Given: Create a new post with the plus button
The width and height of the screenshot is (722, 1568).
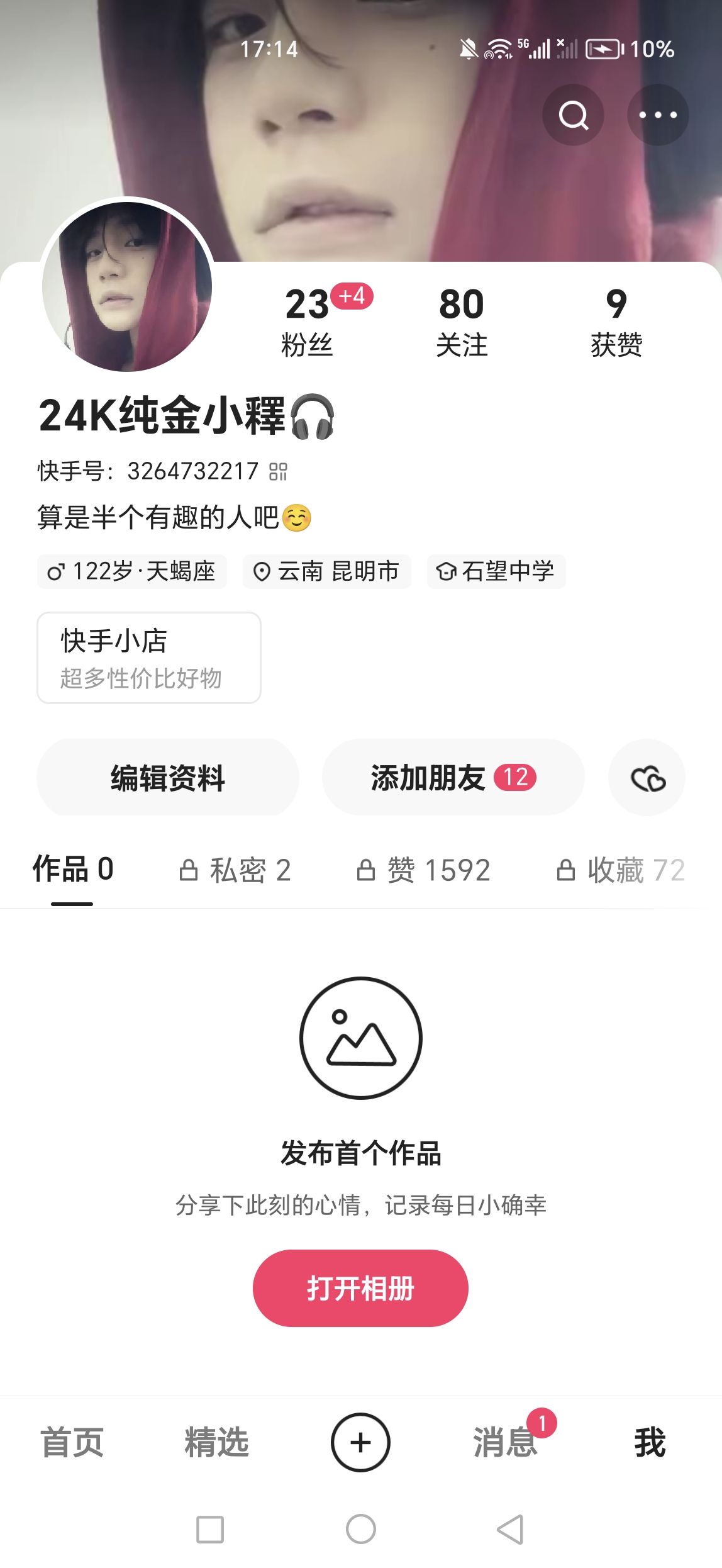Looking at the screenshot, I should (x=360, y=1442).
